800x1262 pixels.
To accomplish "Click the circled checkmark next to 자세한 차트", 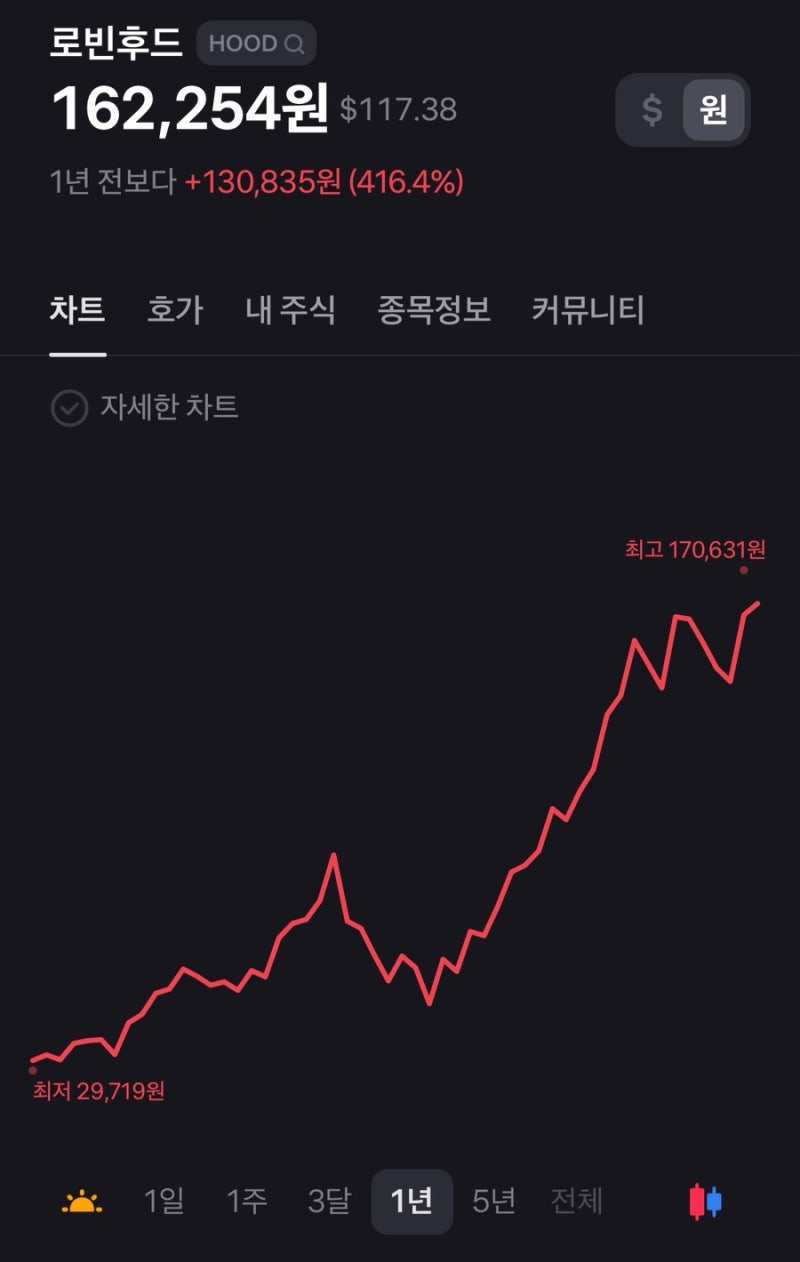I will click(x=68, y=407).
